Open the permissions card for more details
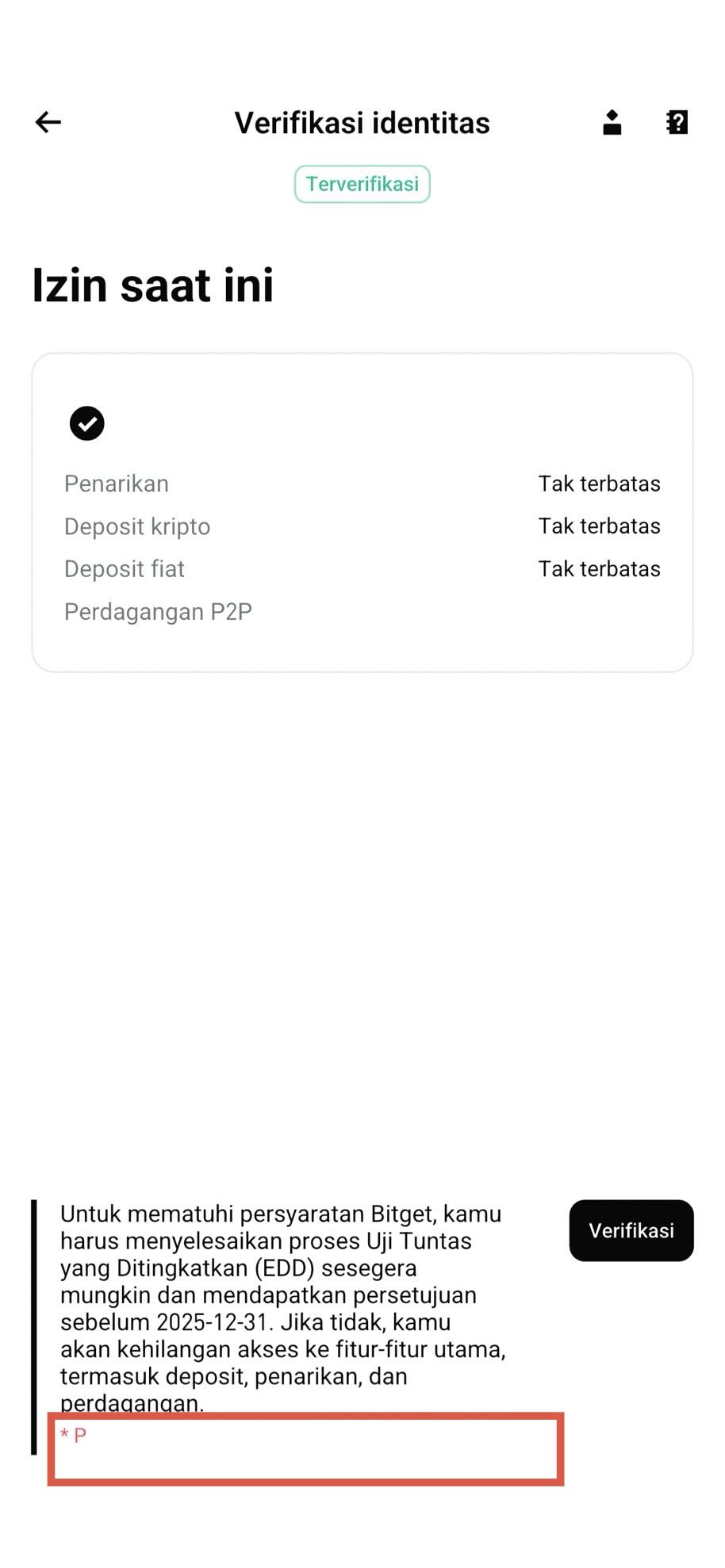 coord(362,511)
